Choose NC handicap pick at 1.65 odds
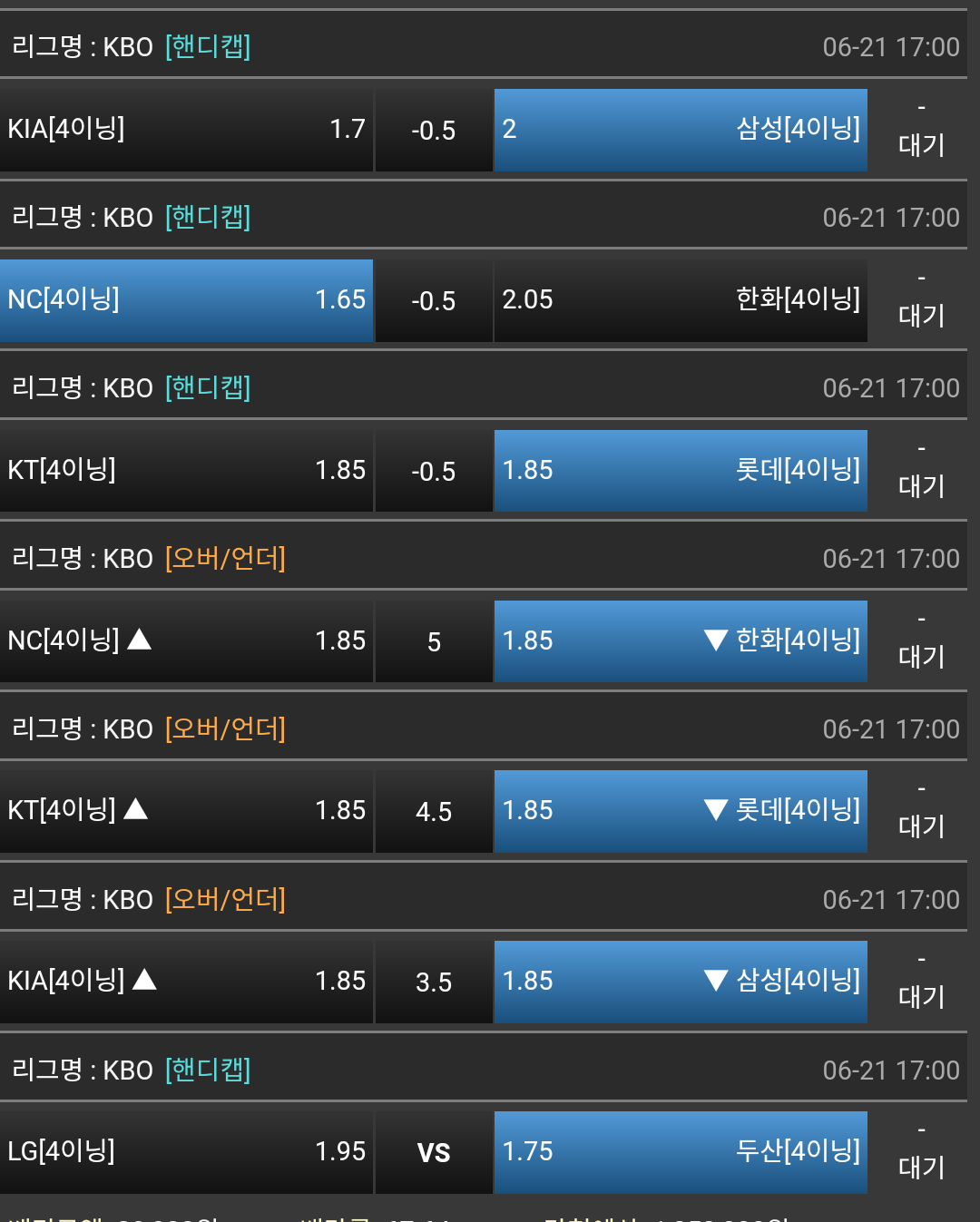 click(x=186, y=300)
